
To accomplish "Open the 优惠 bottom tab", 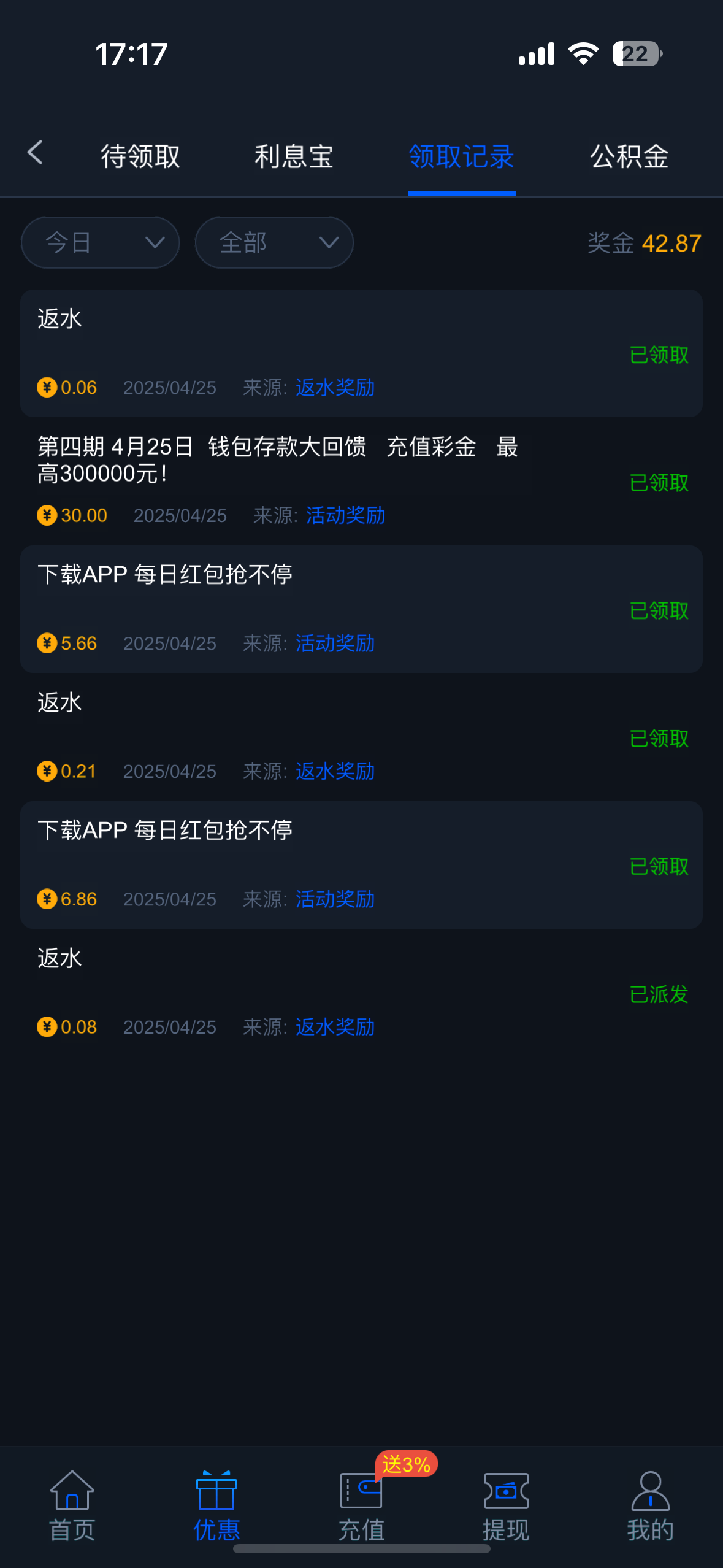I will pos(216,1506).
